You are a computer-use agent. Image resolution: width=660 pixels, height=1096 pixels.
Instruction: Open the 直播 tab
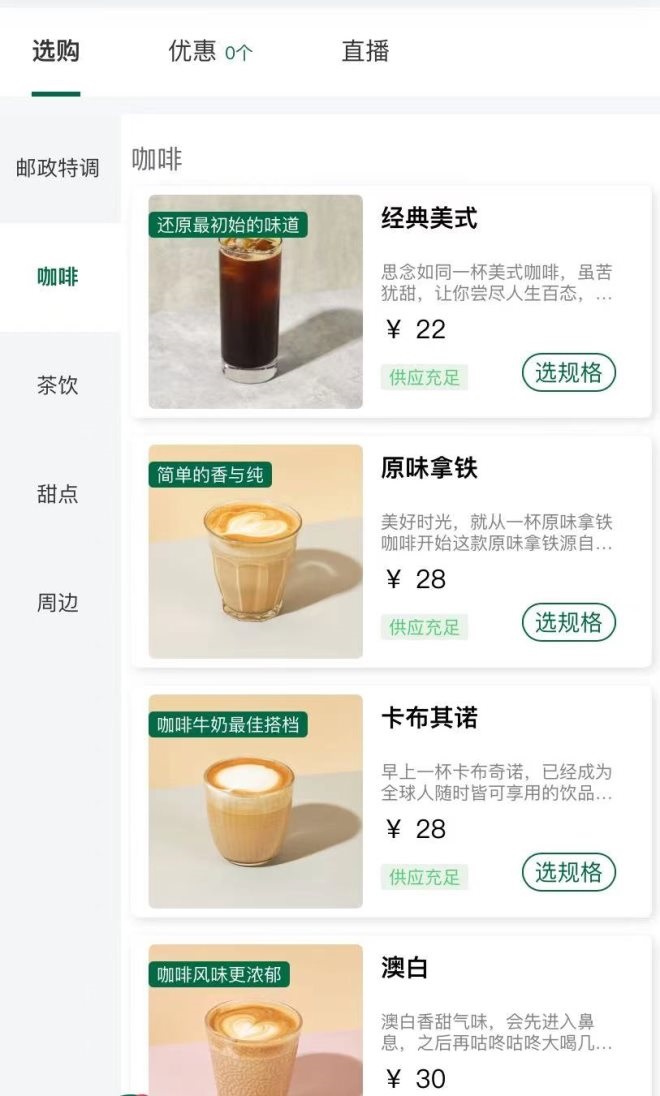click(365, 52)
